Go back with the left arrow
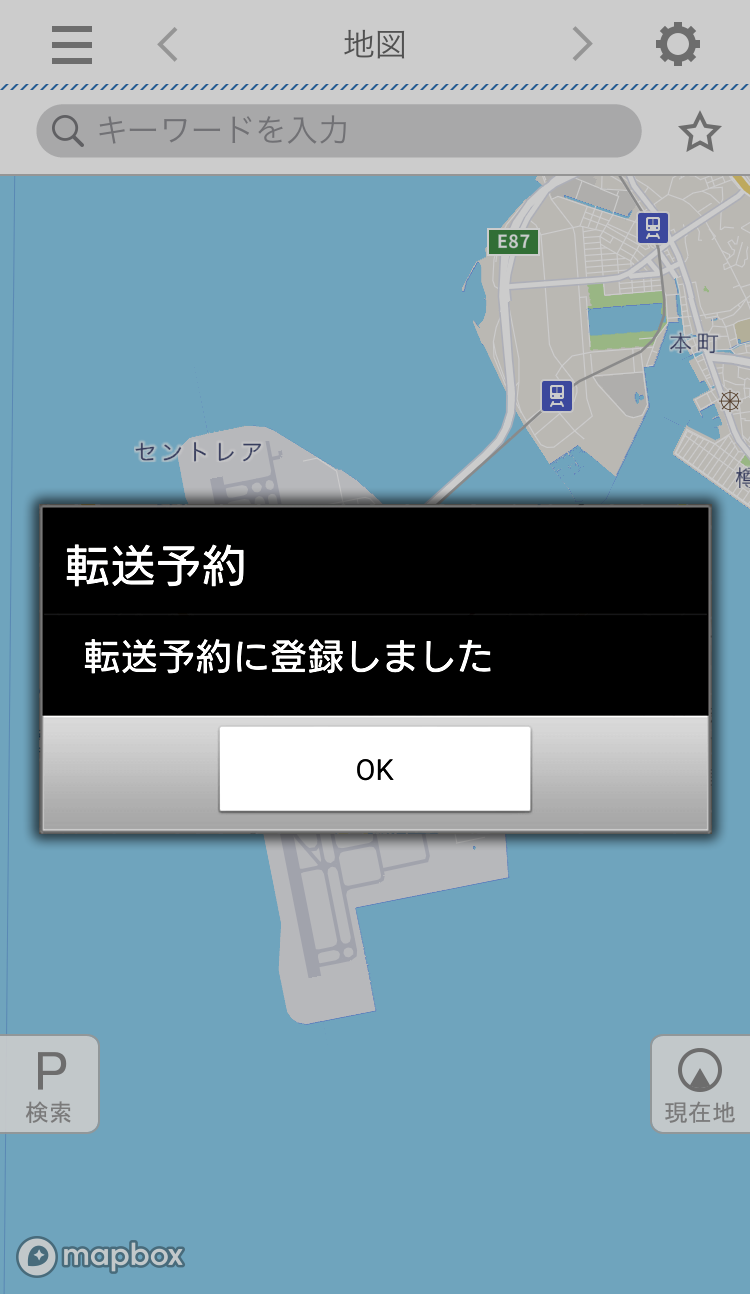Viewport: 750px width, 1294px height. (x=168, y=45)
